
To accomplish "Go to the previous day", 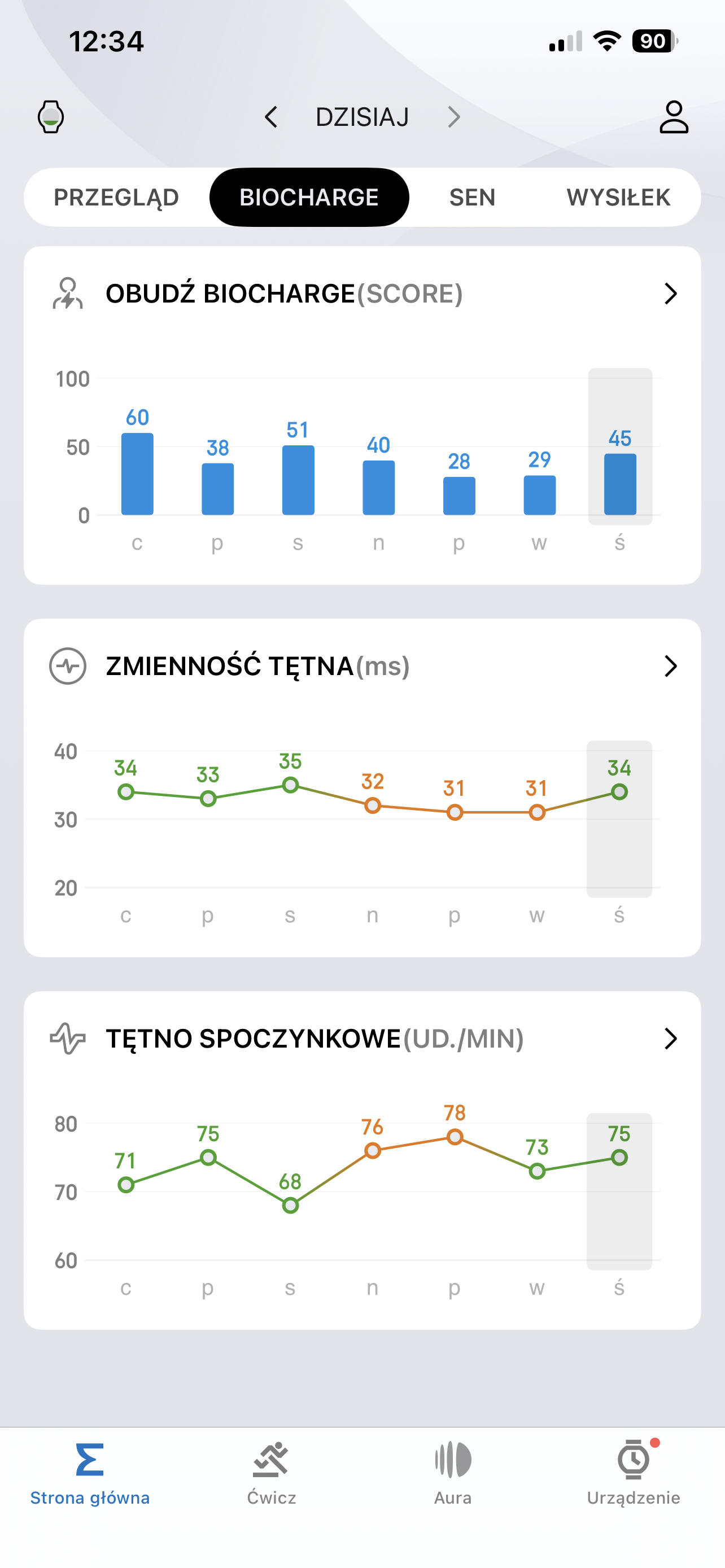I will [x=272, y=117].
